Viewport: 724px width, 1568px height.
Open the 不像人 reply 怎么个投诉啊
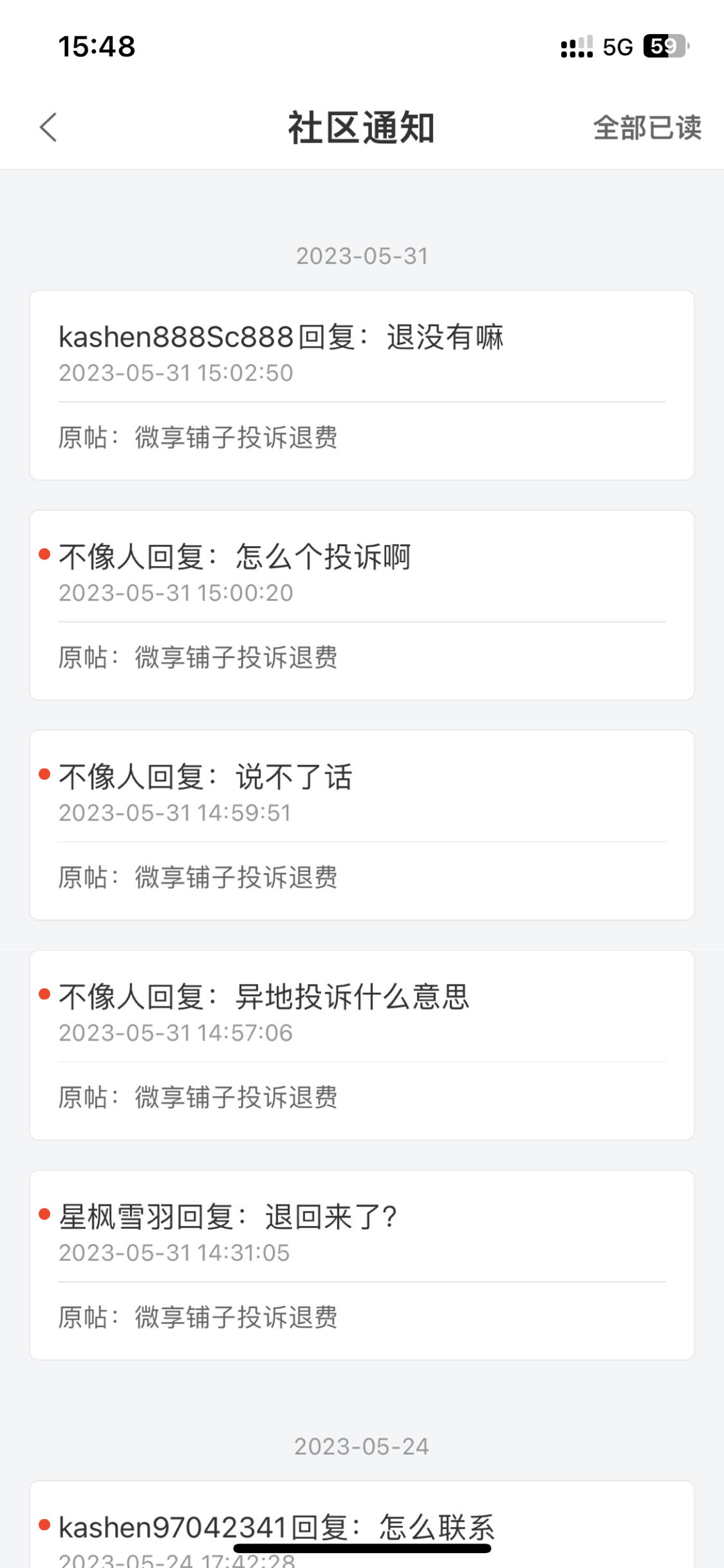pyautogui.click(x=362, y=605)
